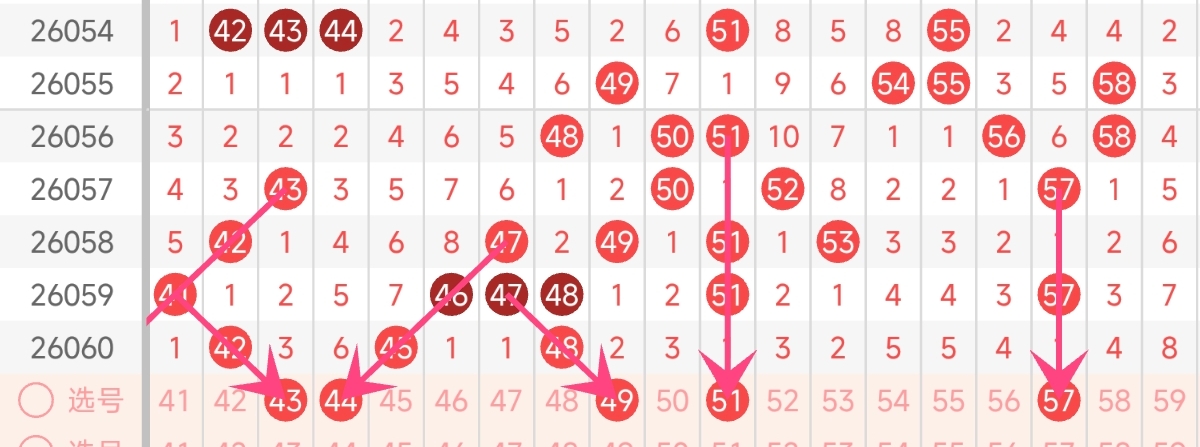Deselect number 49 in the first 选号 row
This screenshot has width=1200, height=447.
tap(617, 401)
